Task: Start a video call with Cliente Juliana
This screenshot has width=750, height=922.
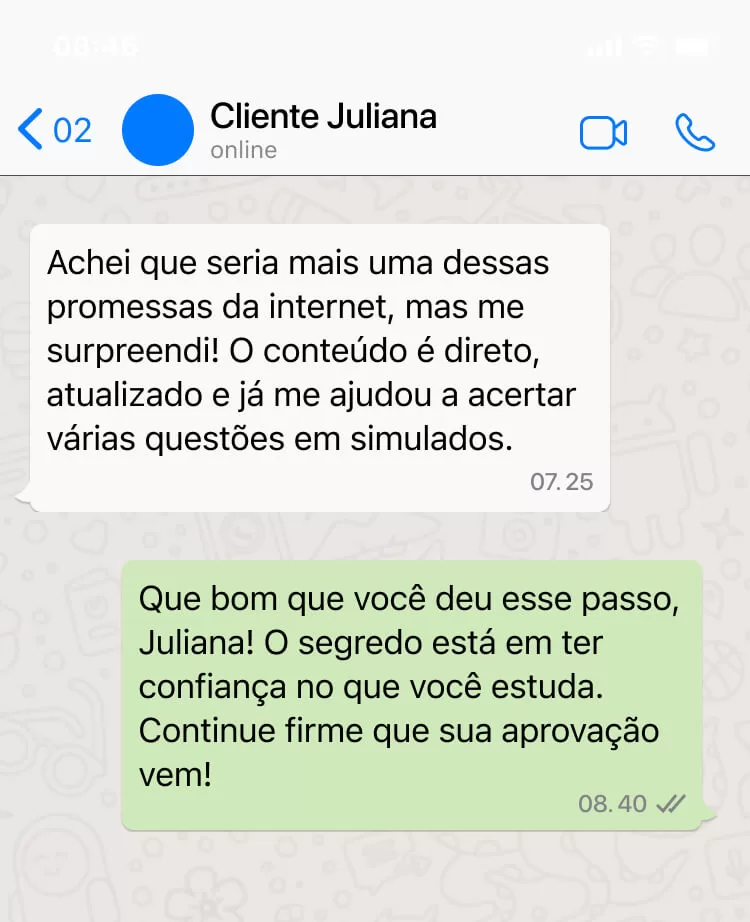Action: pos(603,133)
